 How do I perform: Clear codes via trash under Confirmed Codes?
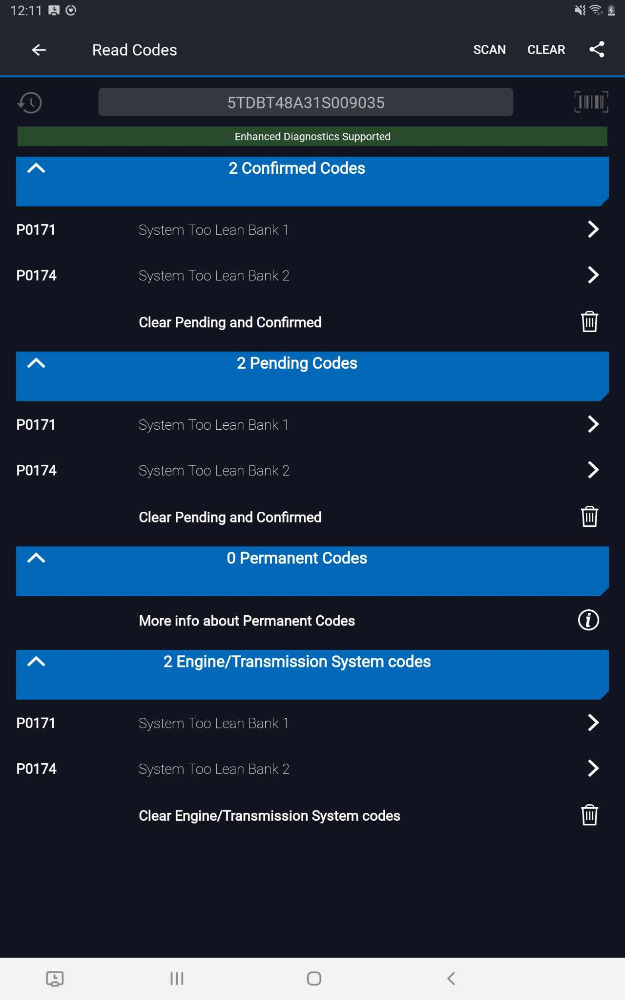click(589, 322)
